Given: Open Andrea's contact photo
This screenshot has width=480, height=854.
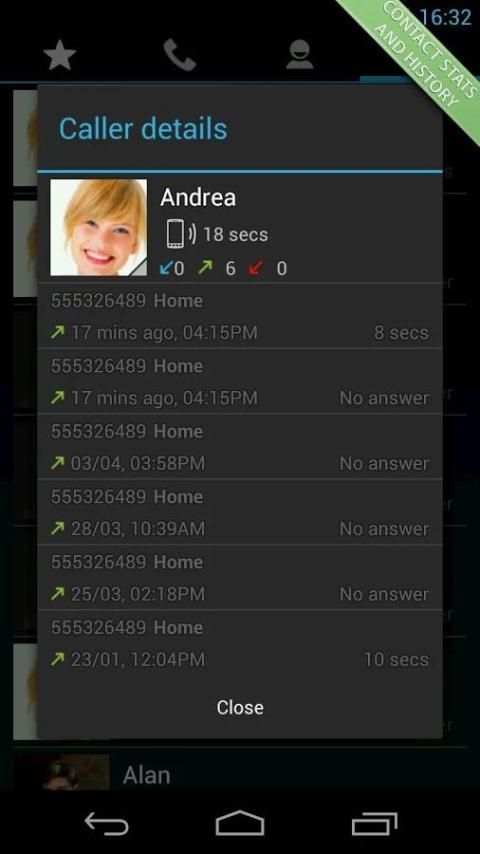Looking at the screenshot, I should [x=99, y=228].
